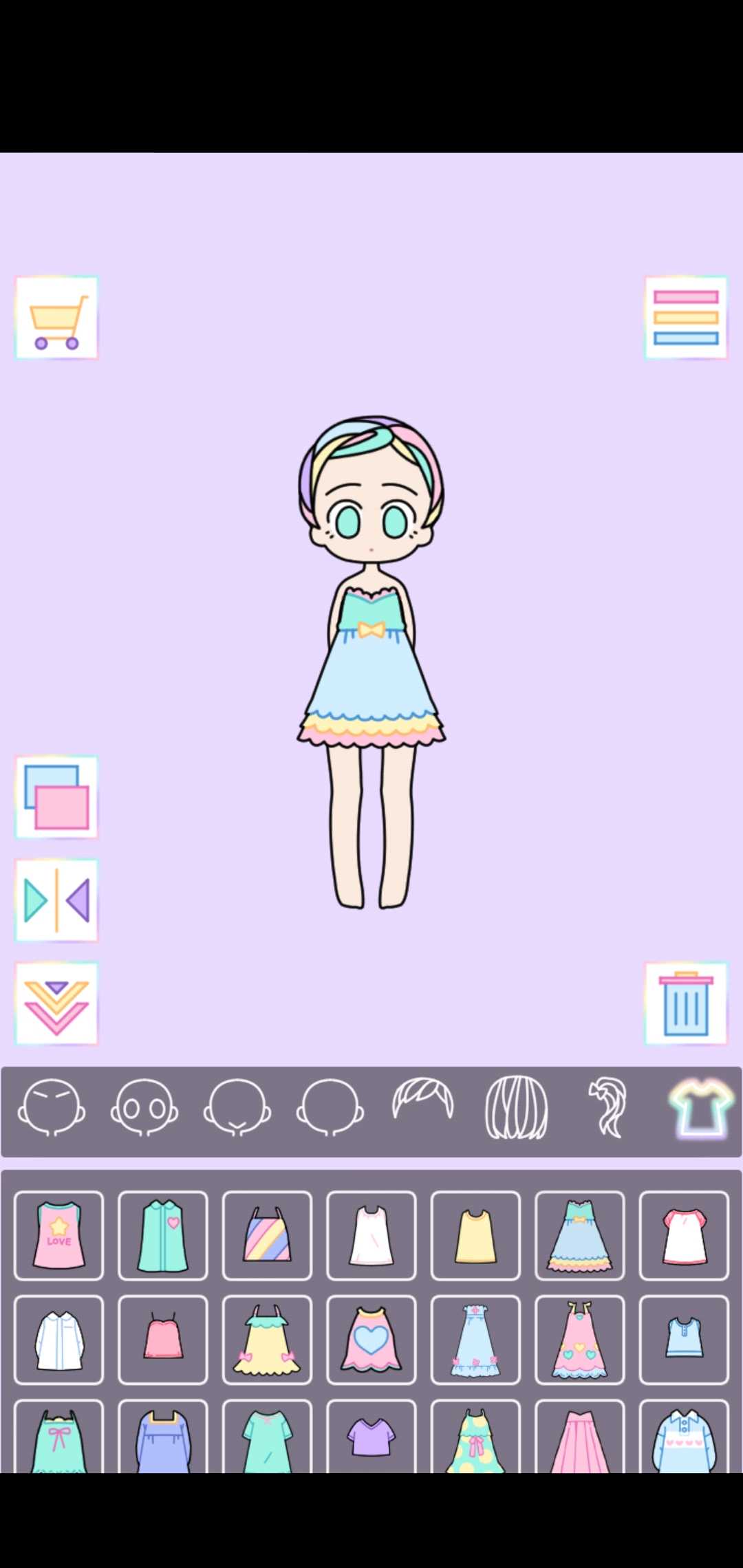743x1568 pixels.
Task: Collapse the item selection panel
Action: 56,1003
